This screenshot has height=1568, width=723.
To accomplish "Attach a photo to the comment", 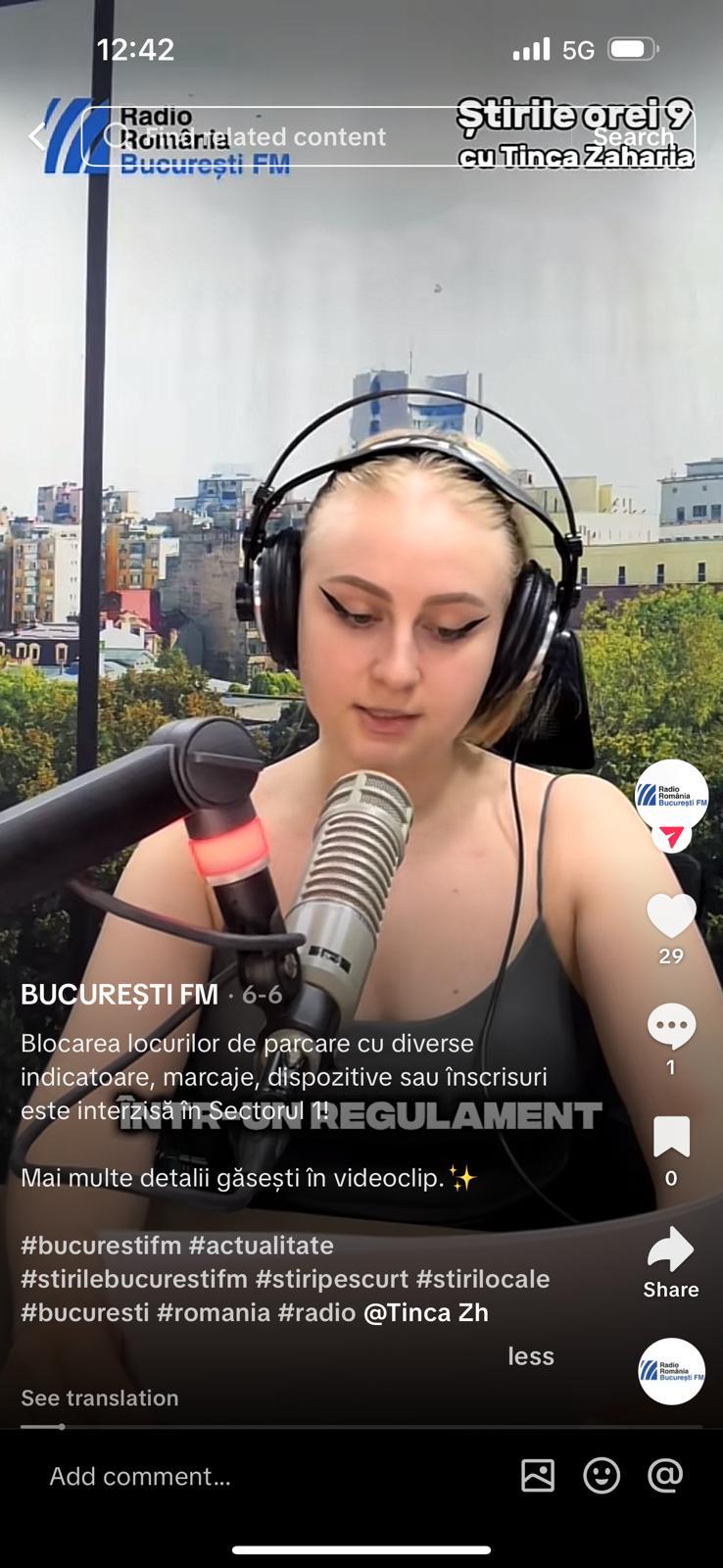I will [538, 1475].
